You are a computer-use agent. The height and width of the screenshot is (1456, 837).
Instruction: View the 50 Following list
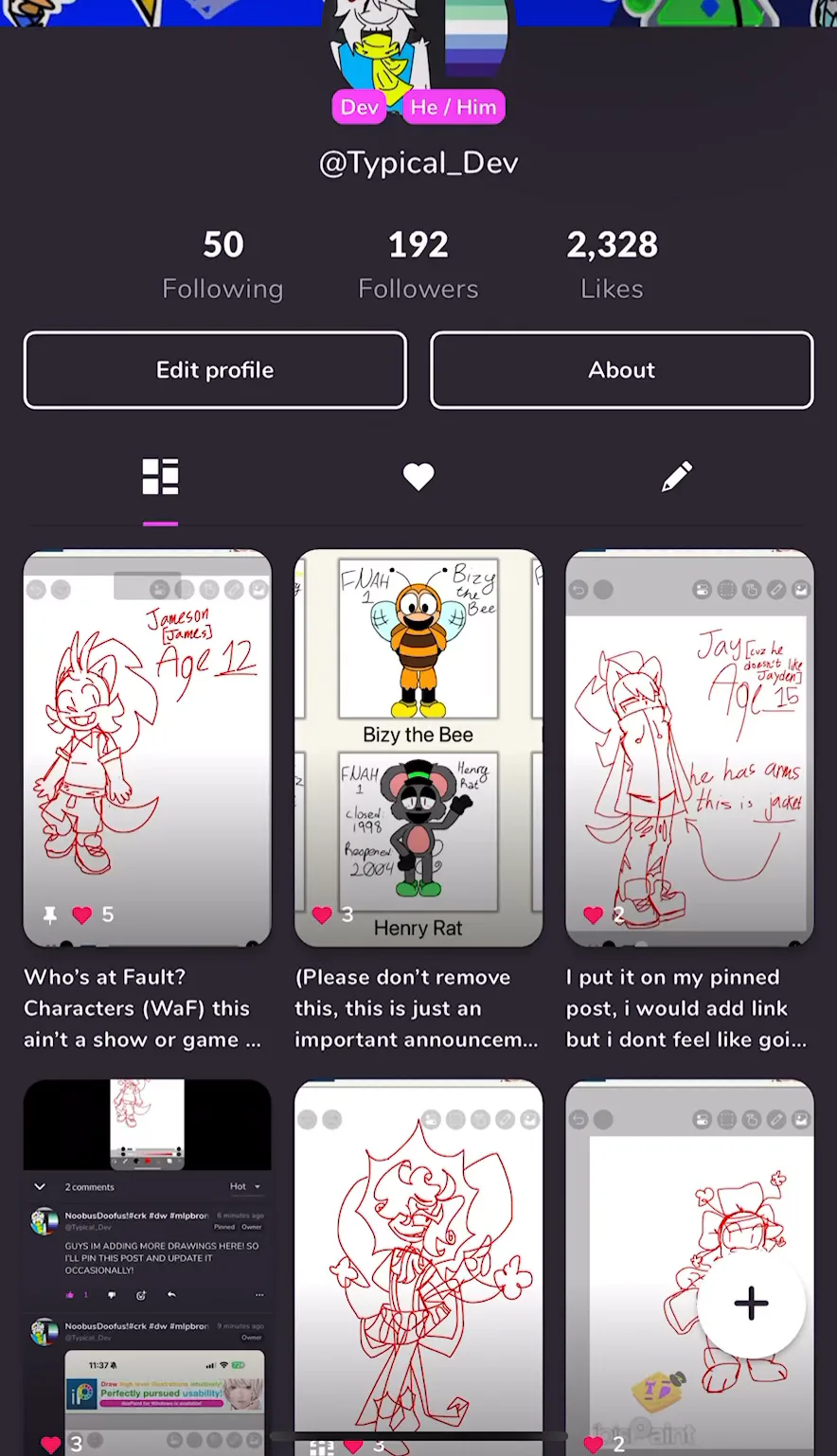point(223,265)
